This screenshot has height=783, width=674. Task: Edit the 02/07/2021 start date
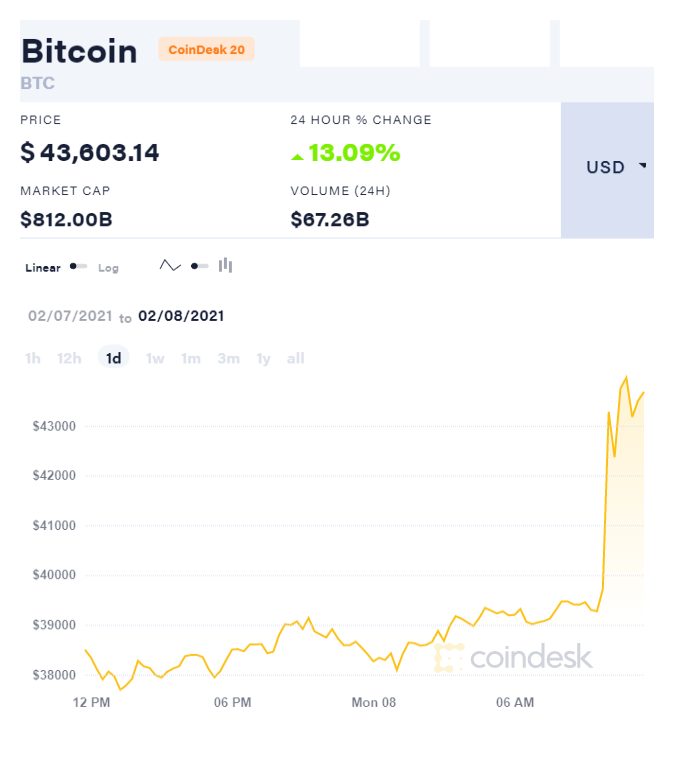[70, 316]
